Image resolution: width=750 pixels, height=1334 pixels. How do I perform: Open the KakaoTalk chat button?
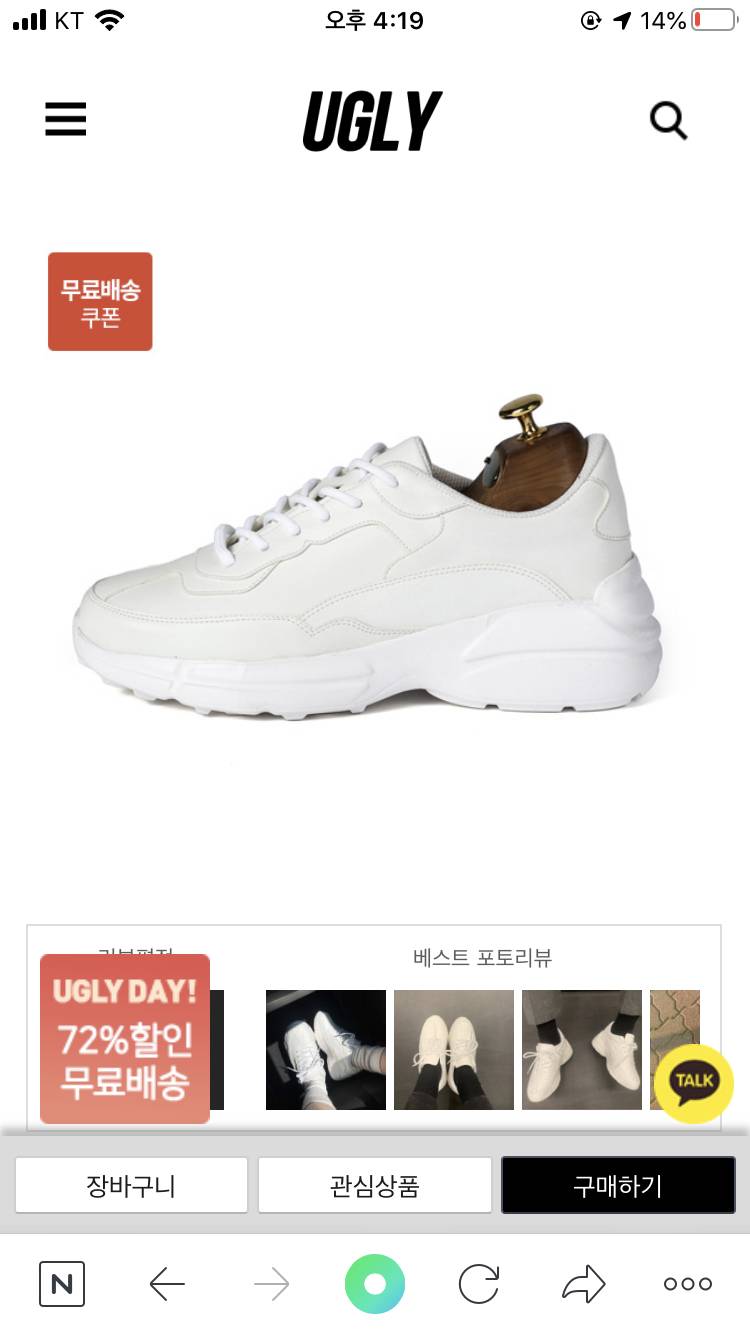click(x=694, y=1083)
